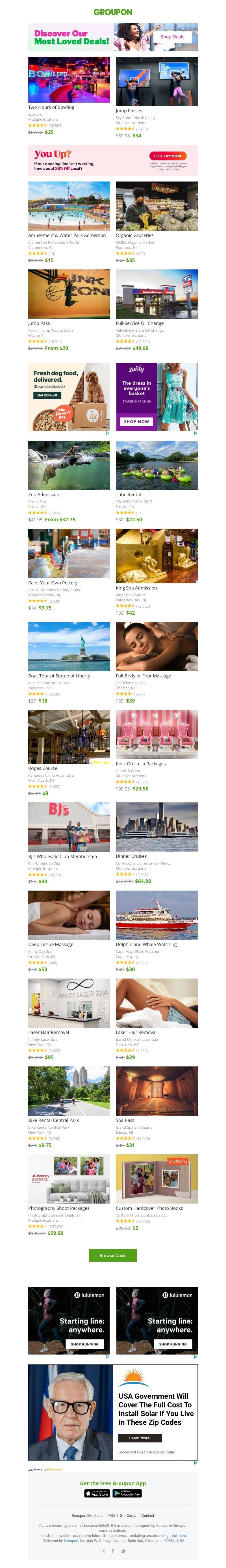Open the Gift Cards footer link
Screen dimensions: 226x1568
coord(128,1515)
